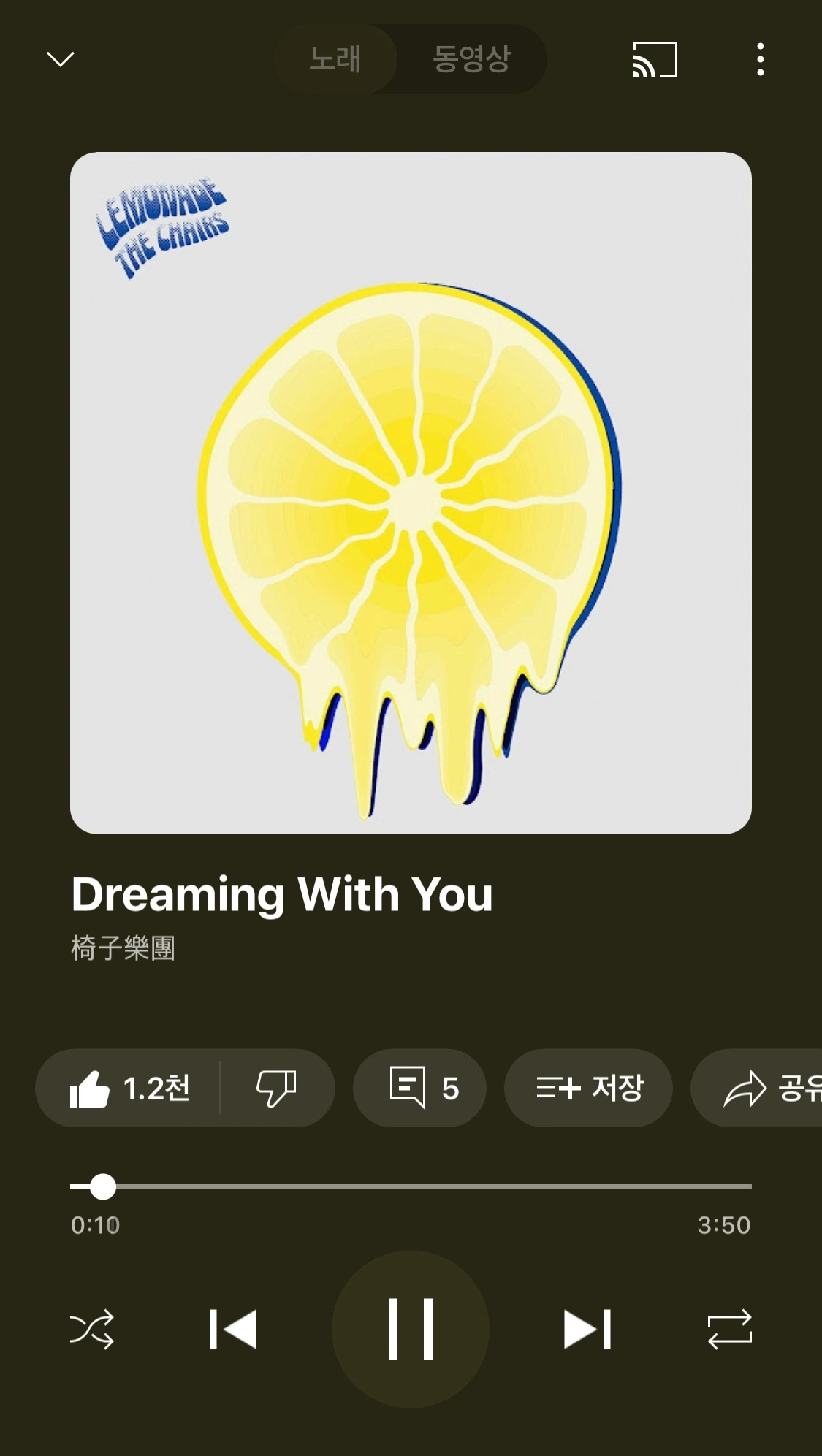
Task: Open artist 椅子樂團 page
Action: 123,948
